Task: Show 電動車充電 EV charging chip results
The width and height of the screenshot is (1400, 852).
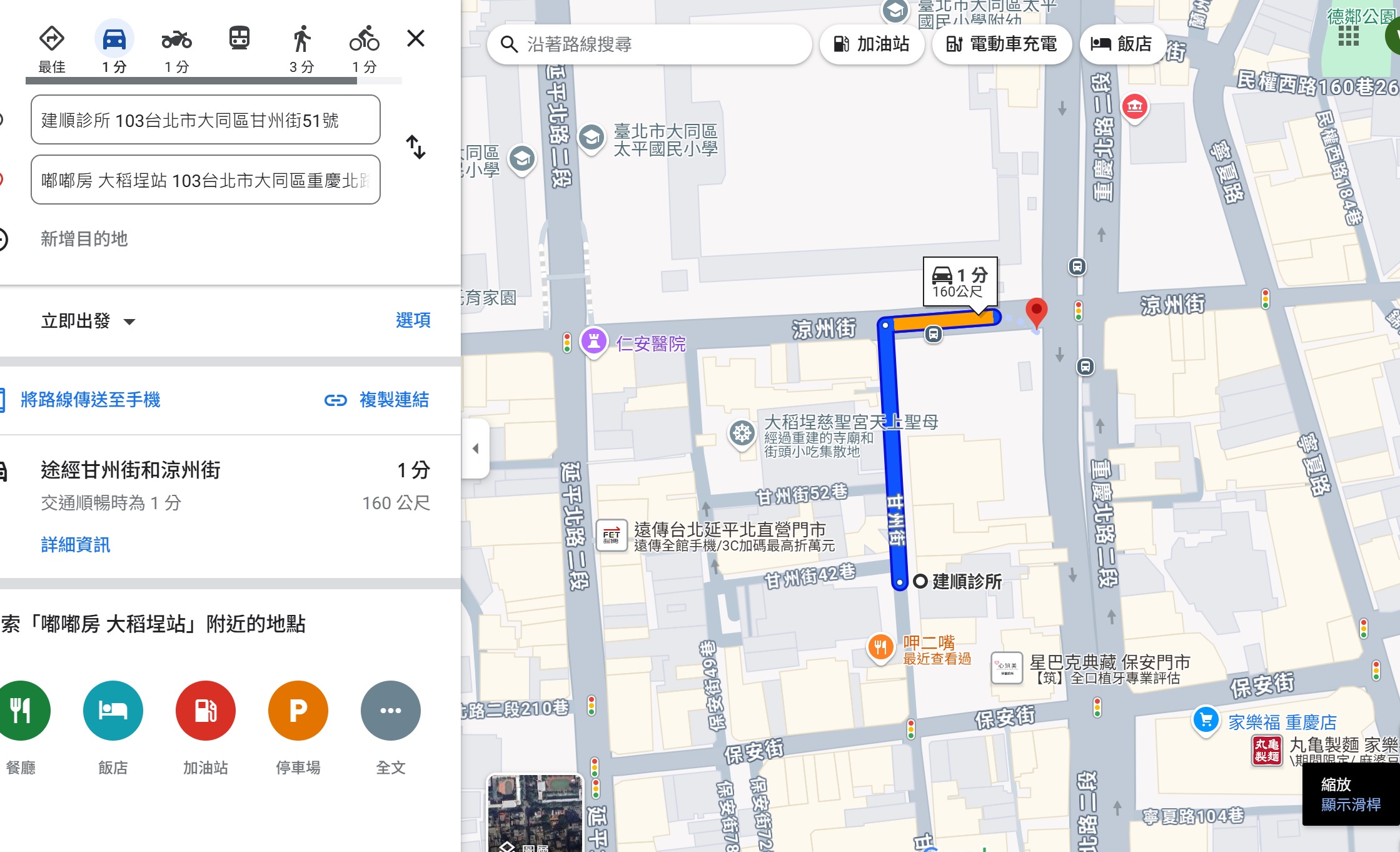Action: [1001, 44]
